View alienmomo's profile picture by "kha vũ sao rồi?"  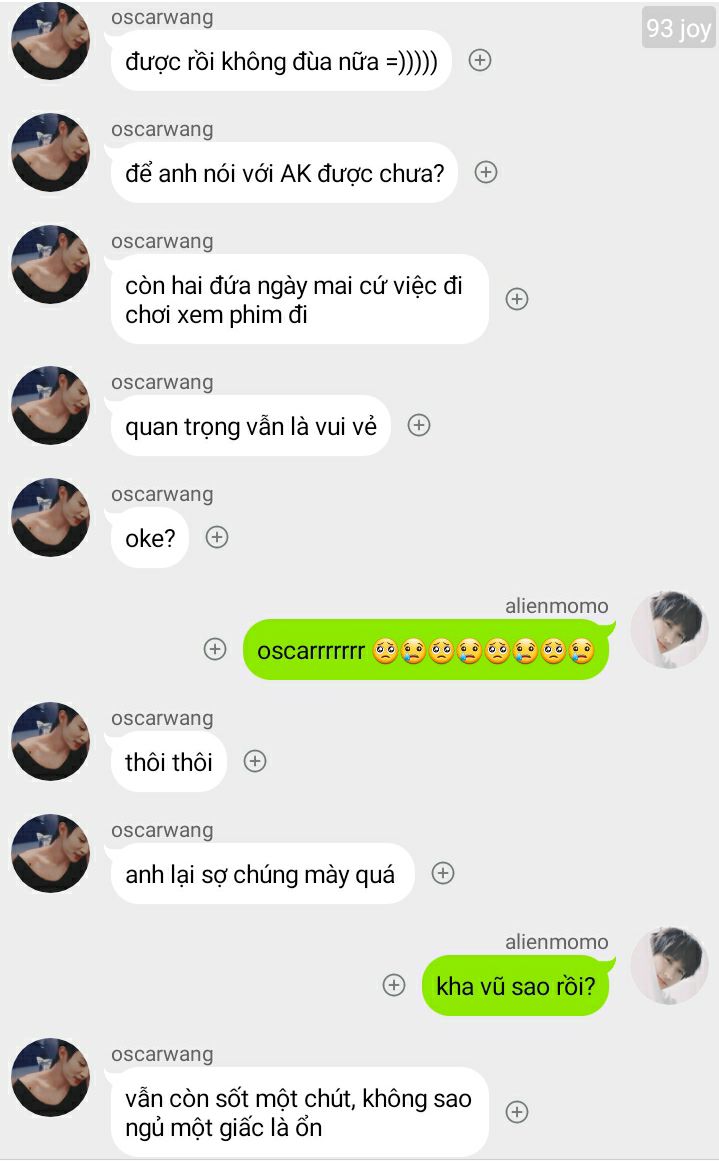[x=669, y=965]
